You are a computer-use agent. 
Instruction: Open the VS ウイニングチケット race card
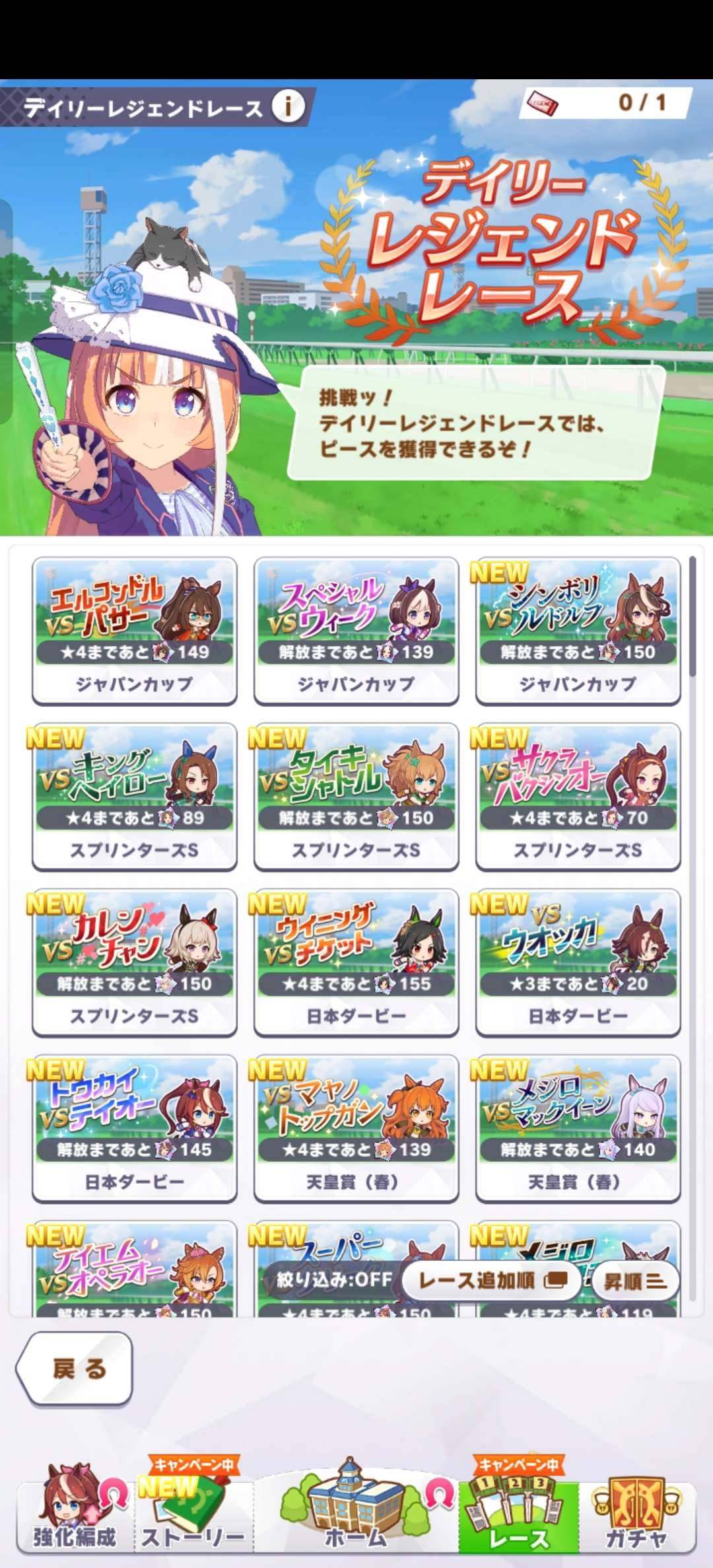[x=356, y=962]
